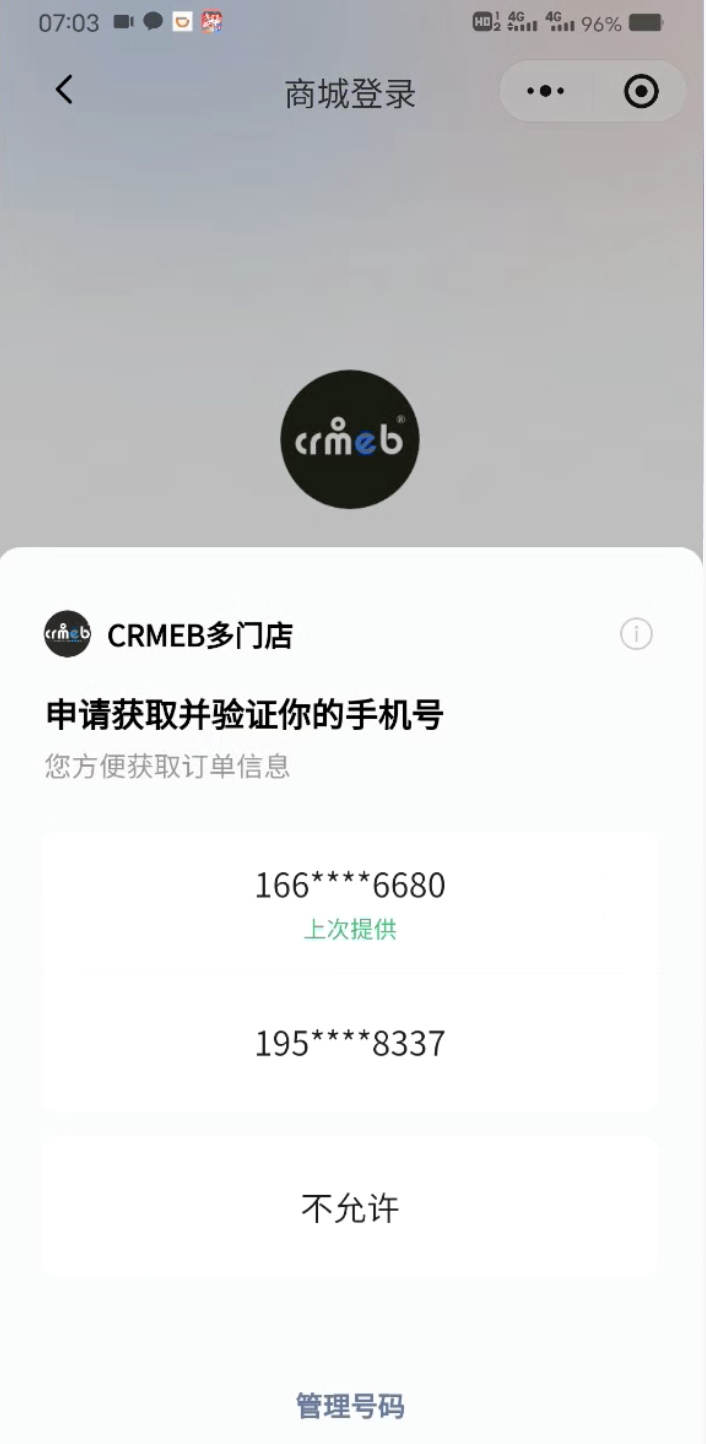Select phone number 166****6680
This screenshot has height=1444, width=706.
(x=350, y=900)
